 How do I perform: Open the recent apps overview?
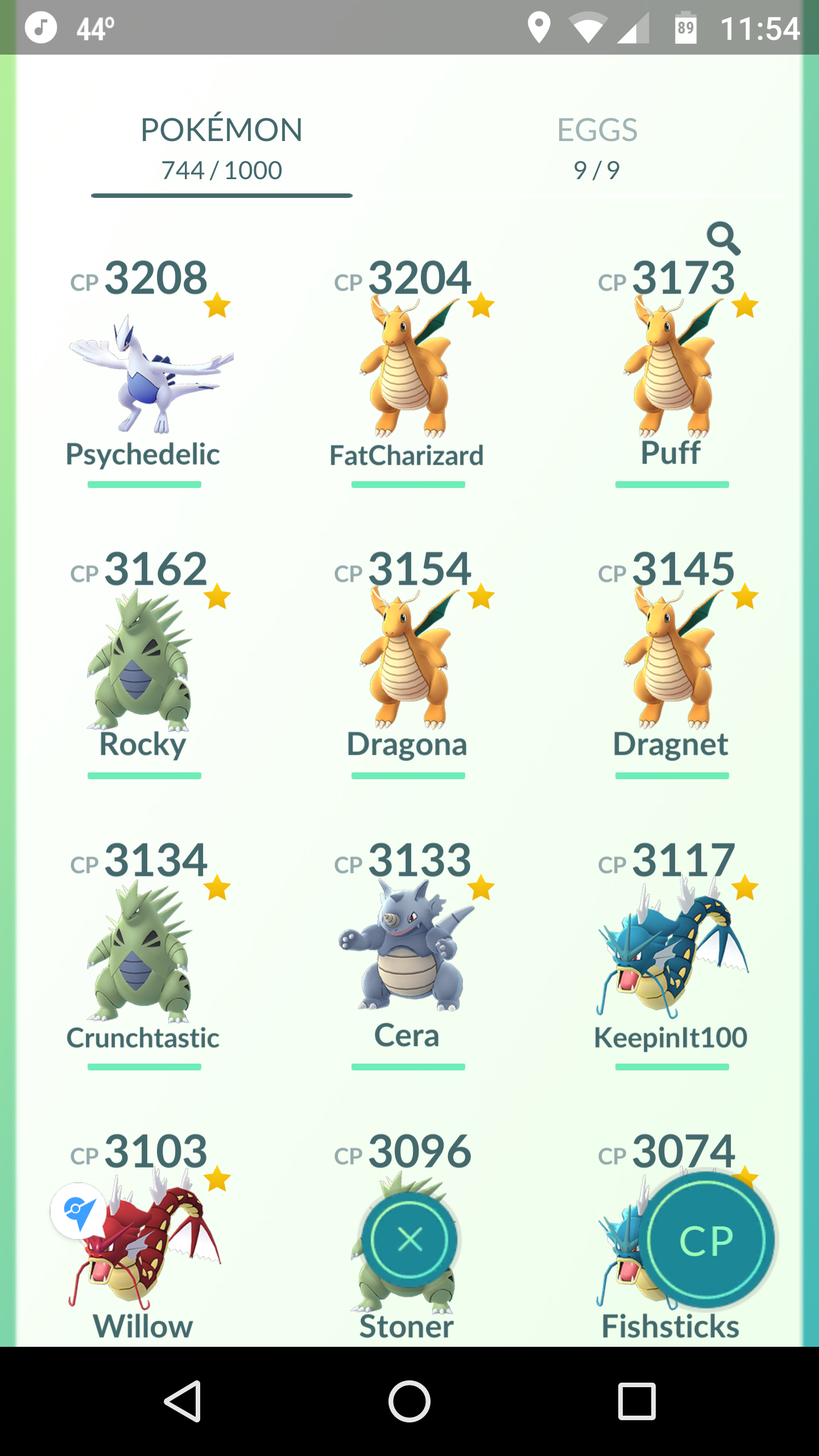click(636, 1401)
